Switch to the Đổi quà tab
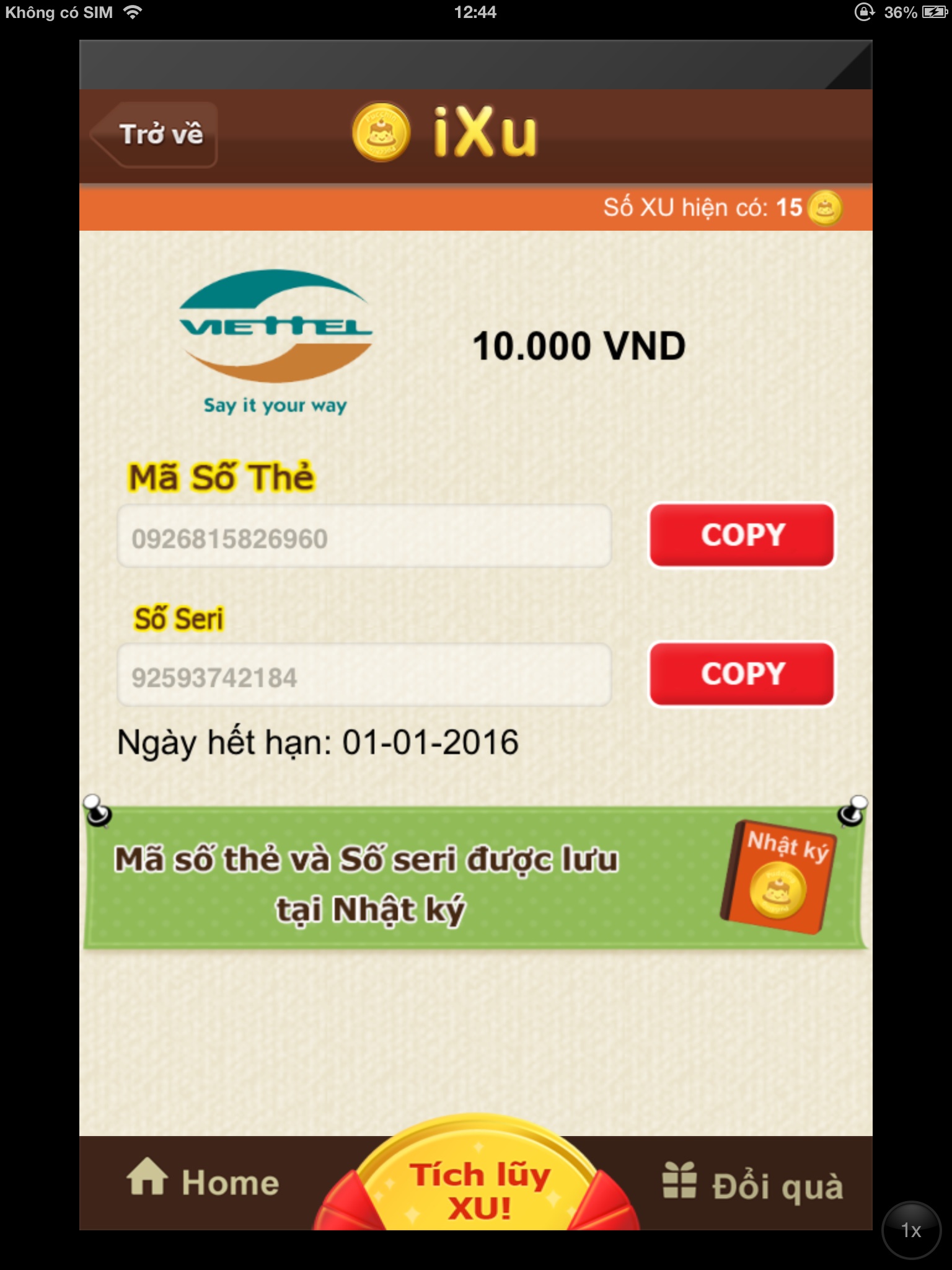Viewport: 952px width, 1270px height. coord(753,1185)
